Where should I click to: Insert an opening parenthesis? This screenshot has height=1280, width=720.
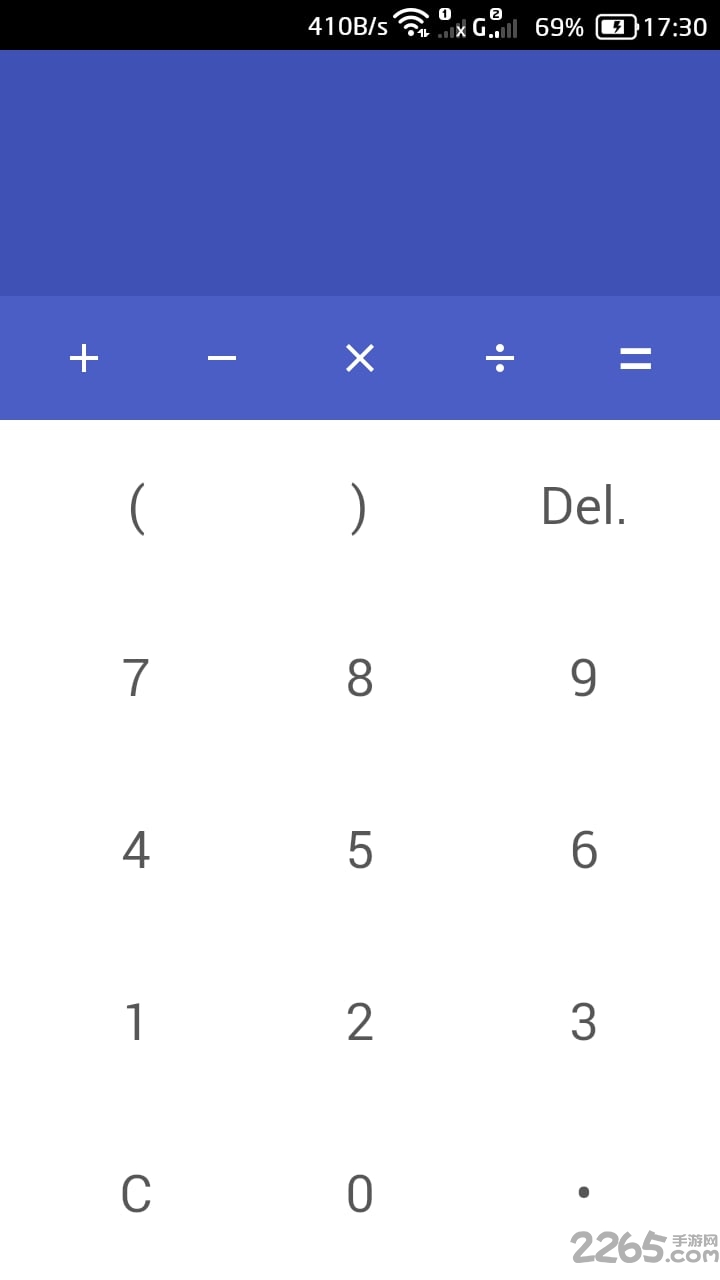click(x=137, y=507)
